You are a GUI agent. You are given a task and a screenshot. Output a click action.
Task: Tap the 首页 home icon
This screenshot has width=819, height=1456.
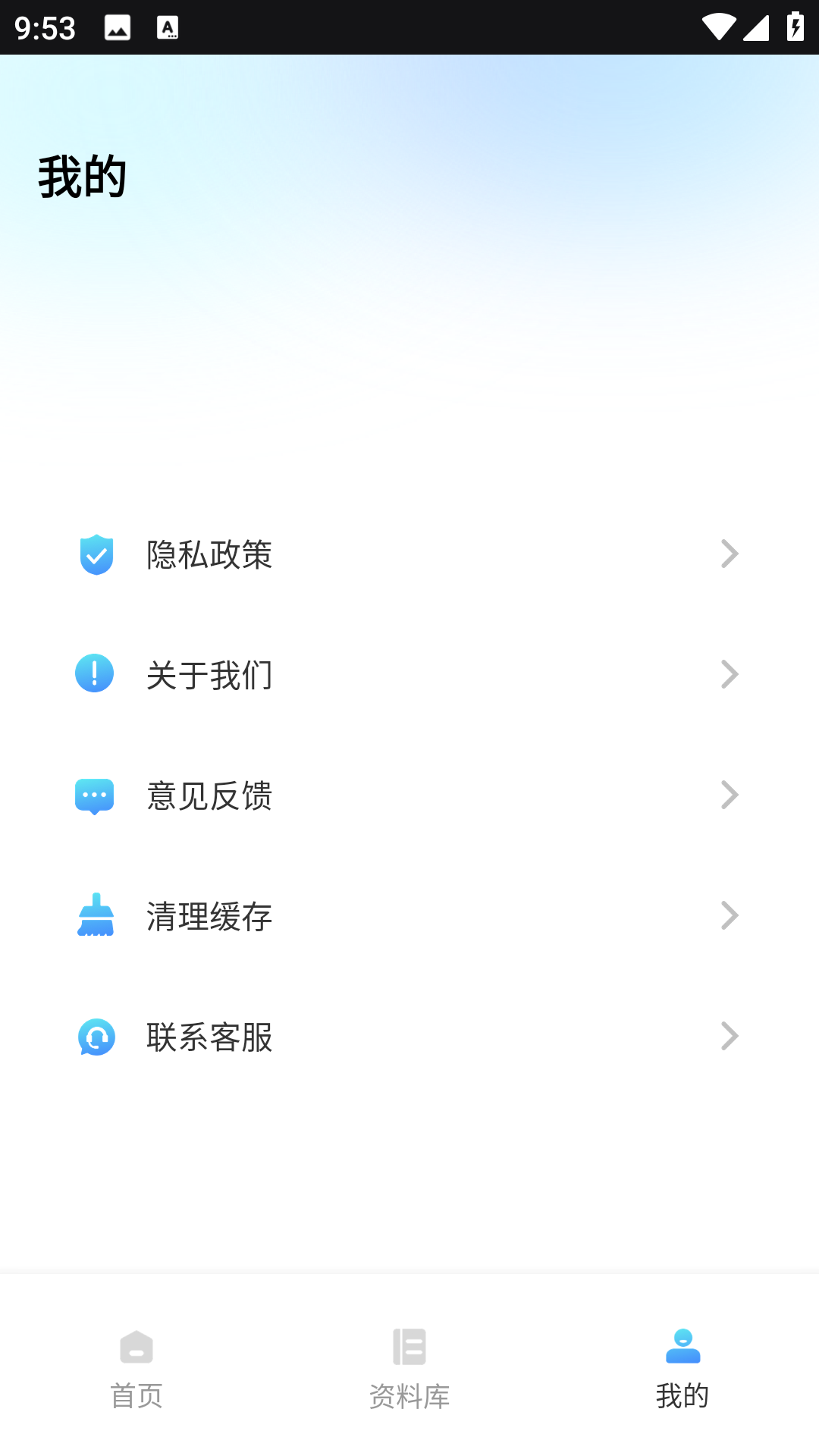(x=136, y=1348)
